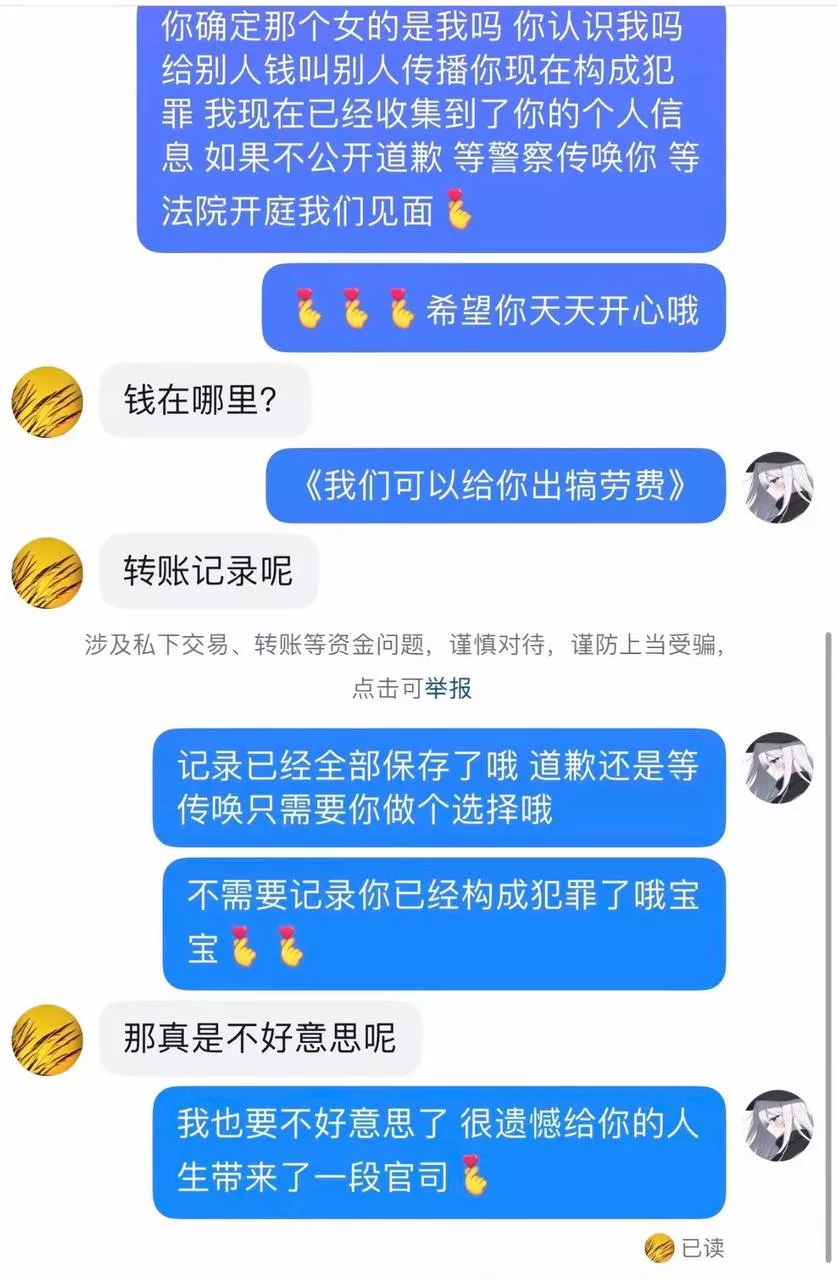Open sender's avatar beside 那真是不好意思呢
The height and width of the screenshot is (1280, 837).
click(x=46, y=1039)
